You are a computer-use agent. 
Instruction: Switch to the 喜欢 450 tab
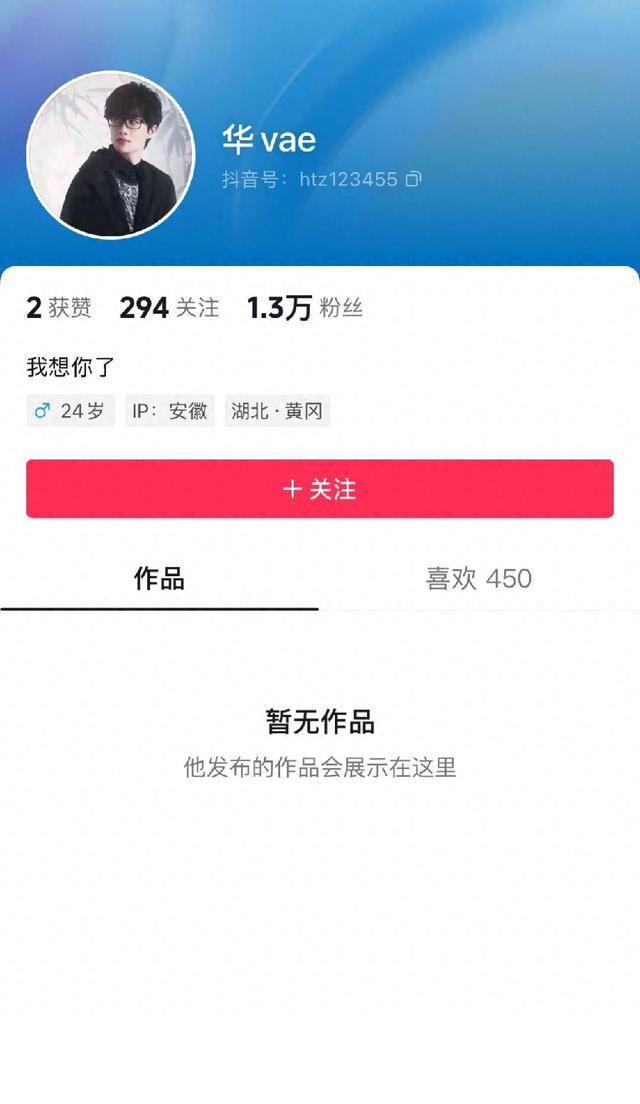pos(479,578)
